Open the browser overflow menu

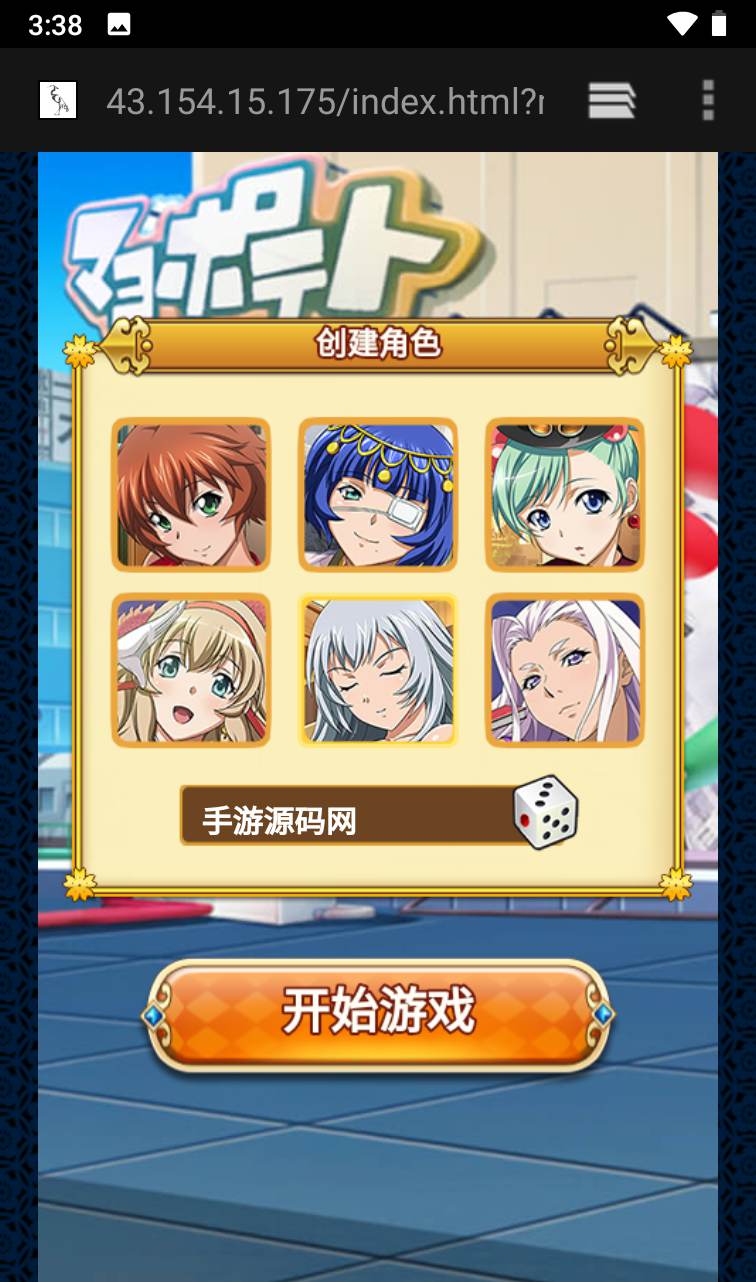pos(708,100)
